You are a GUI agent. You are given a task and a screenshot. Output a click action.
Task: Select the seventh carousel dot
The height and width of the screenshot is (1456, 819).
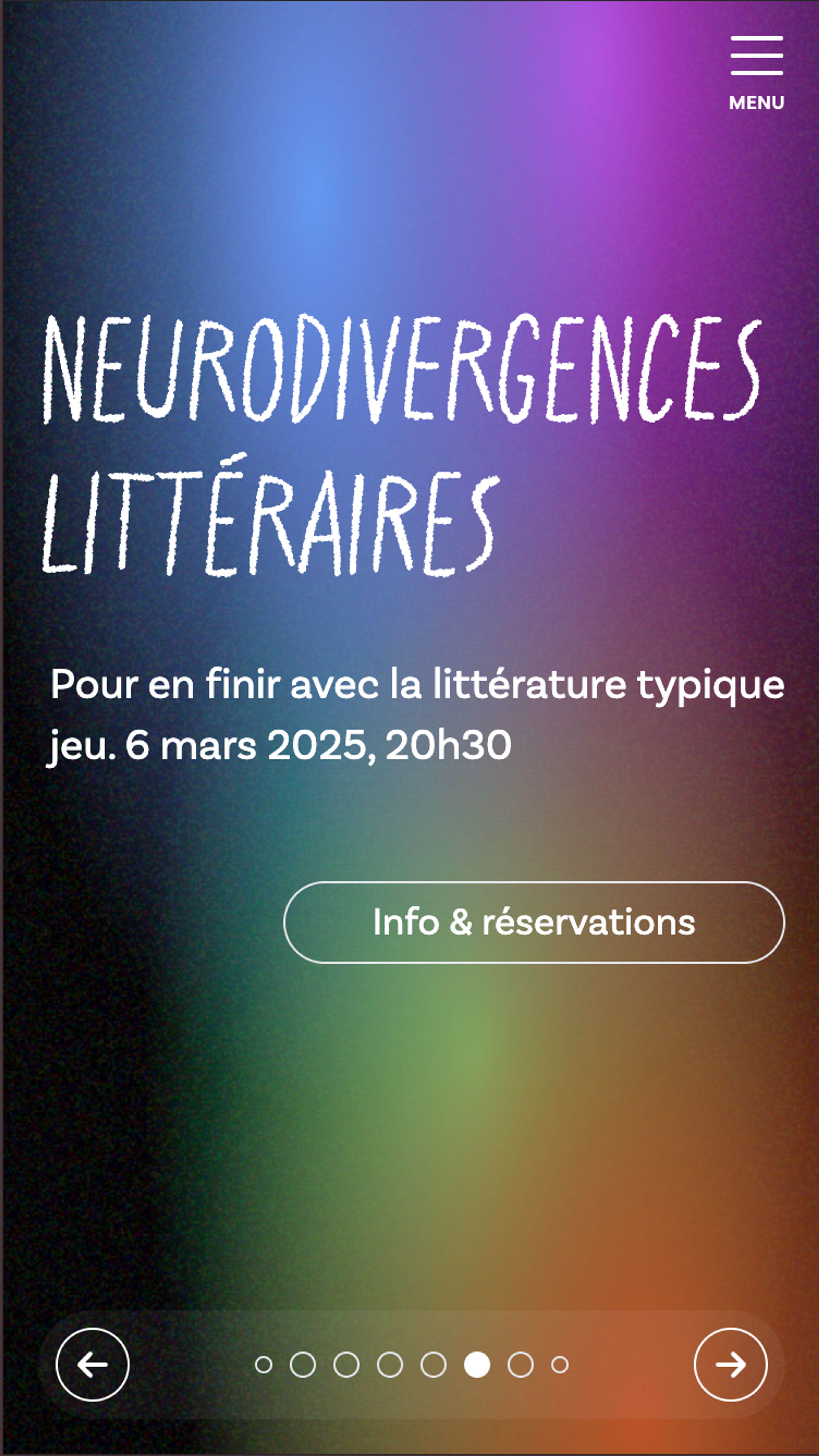(521, 1365)
